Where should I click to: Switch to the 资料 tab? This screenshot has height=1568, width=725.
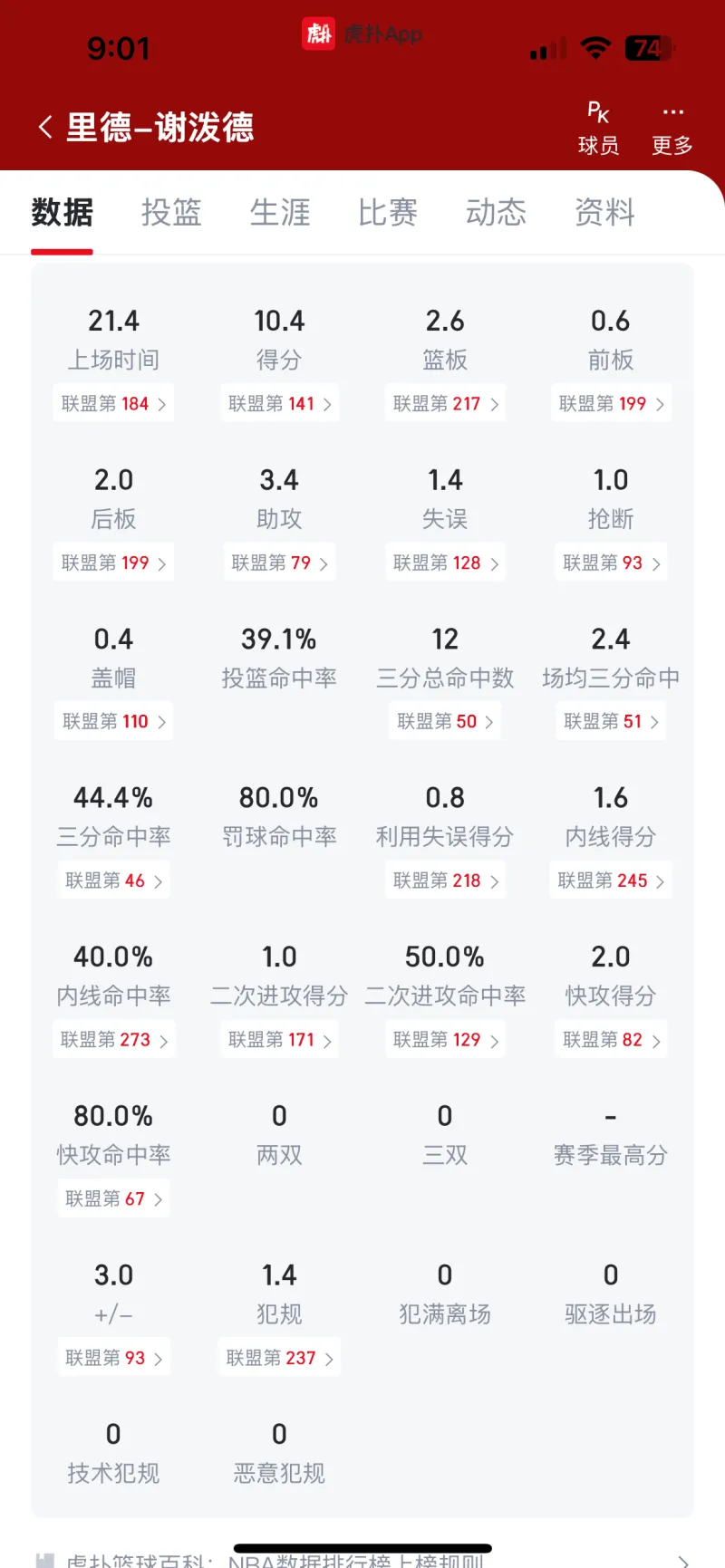click(x=604, y=213)
